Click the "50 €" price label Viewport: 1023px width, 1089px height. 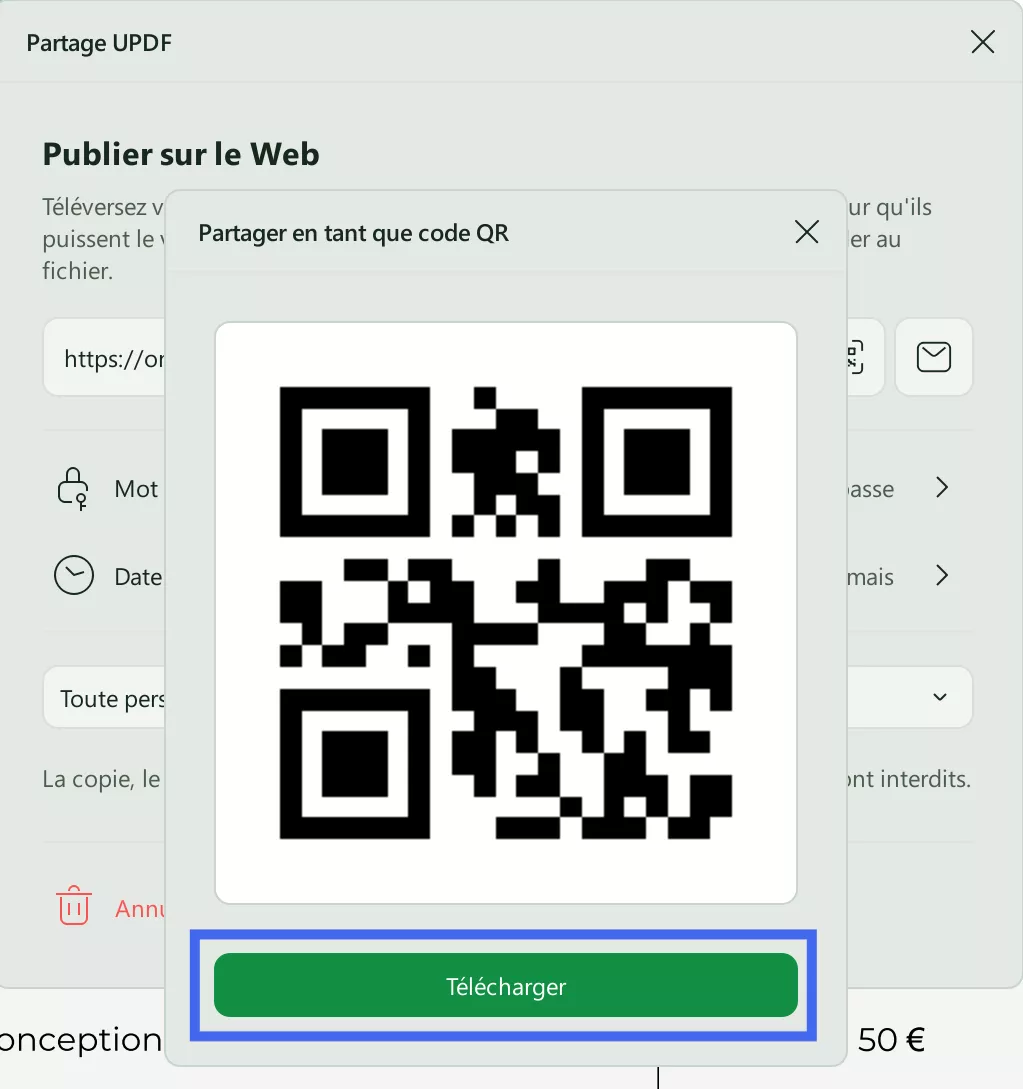tap(890, 1040)
